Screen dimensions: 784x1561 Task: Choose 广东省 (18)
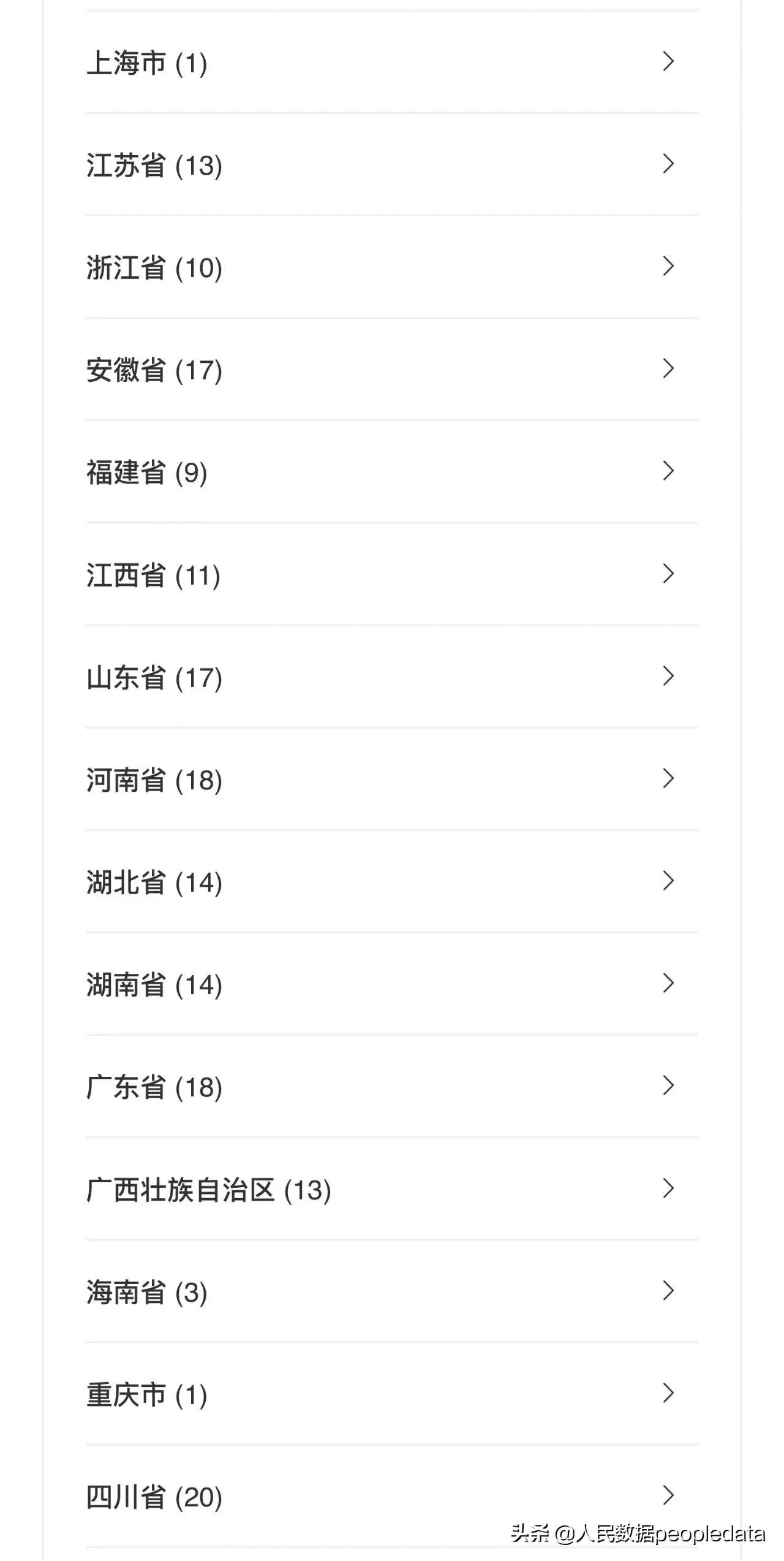click(392, 1086)
